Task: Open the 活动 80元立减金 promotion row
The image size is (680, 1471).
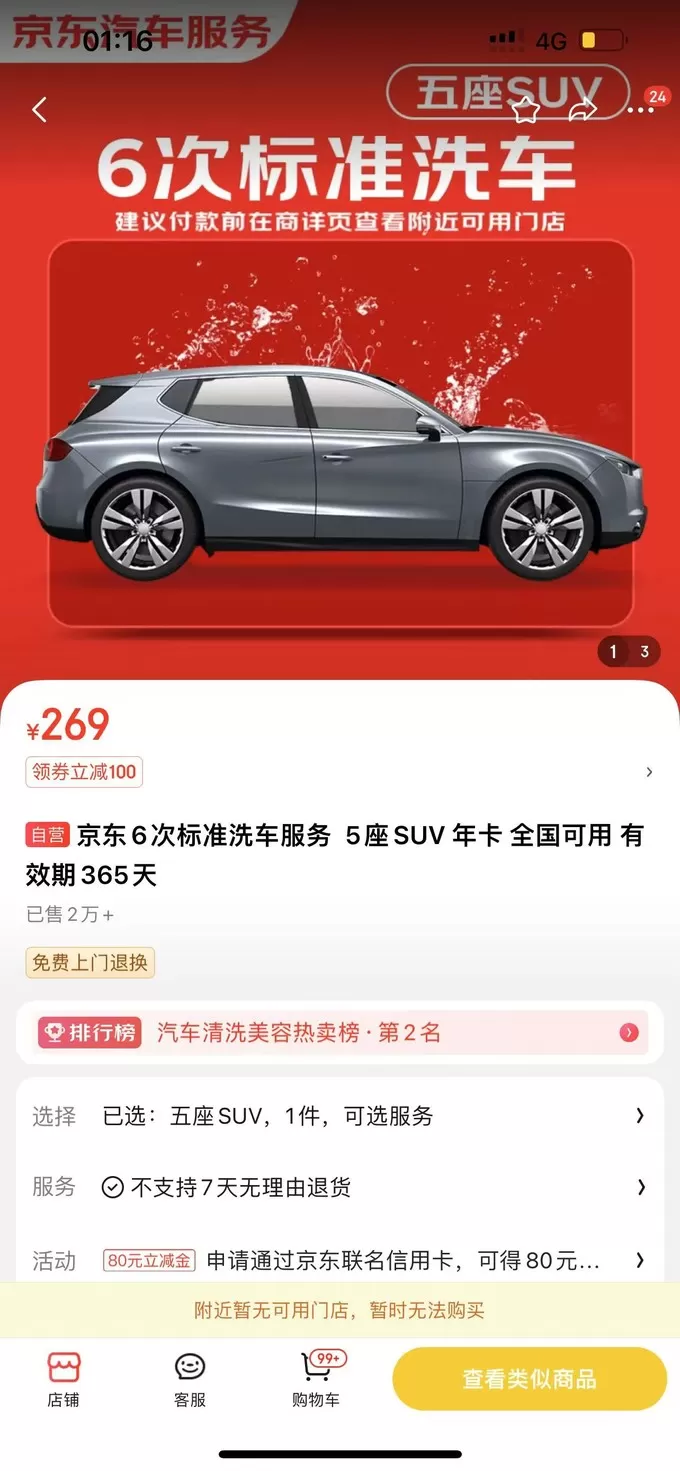Action: coord(340,1261)
